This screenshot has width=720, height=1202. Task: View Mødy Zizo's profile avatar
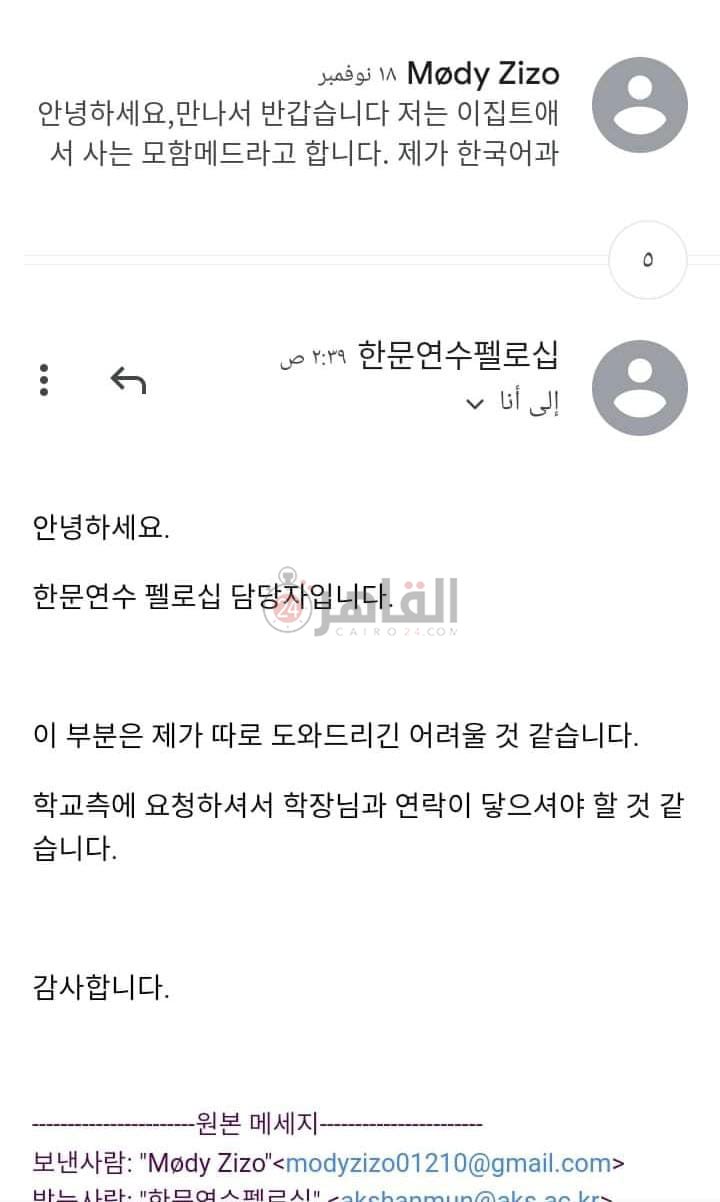click(639, 106)
